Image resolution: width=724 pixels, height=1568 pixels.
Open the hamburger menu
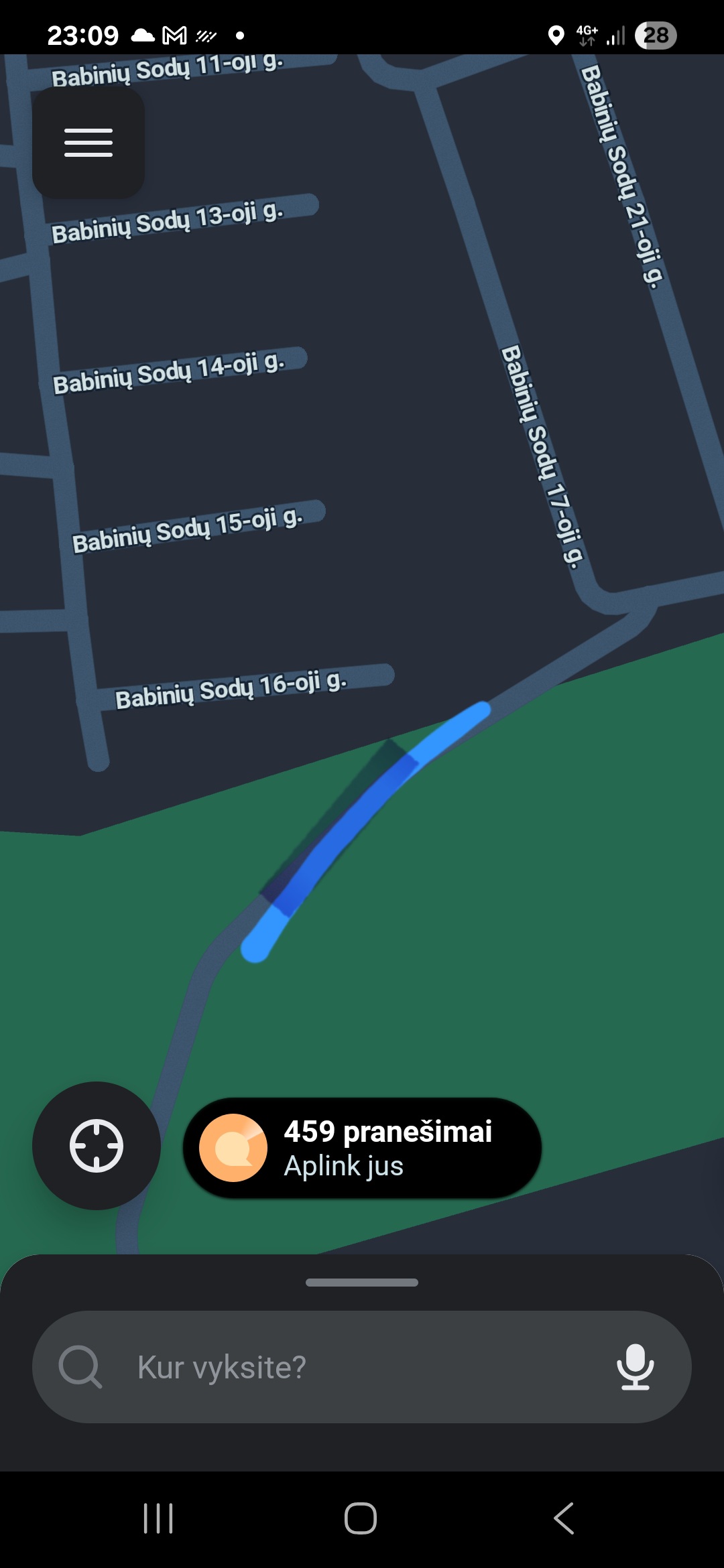click(x=88, y=143)
